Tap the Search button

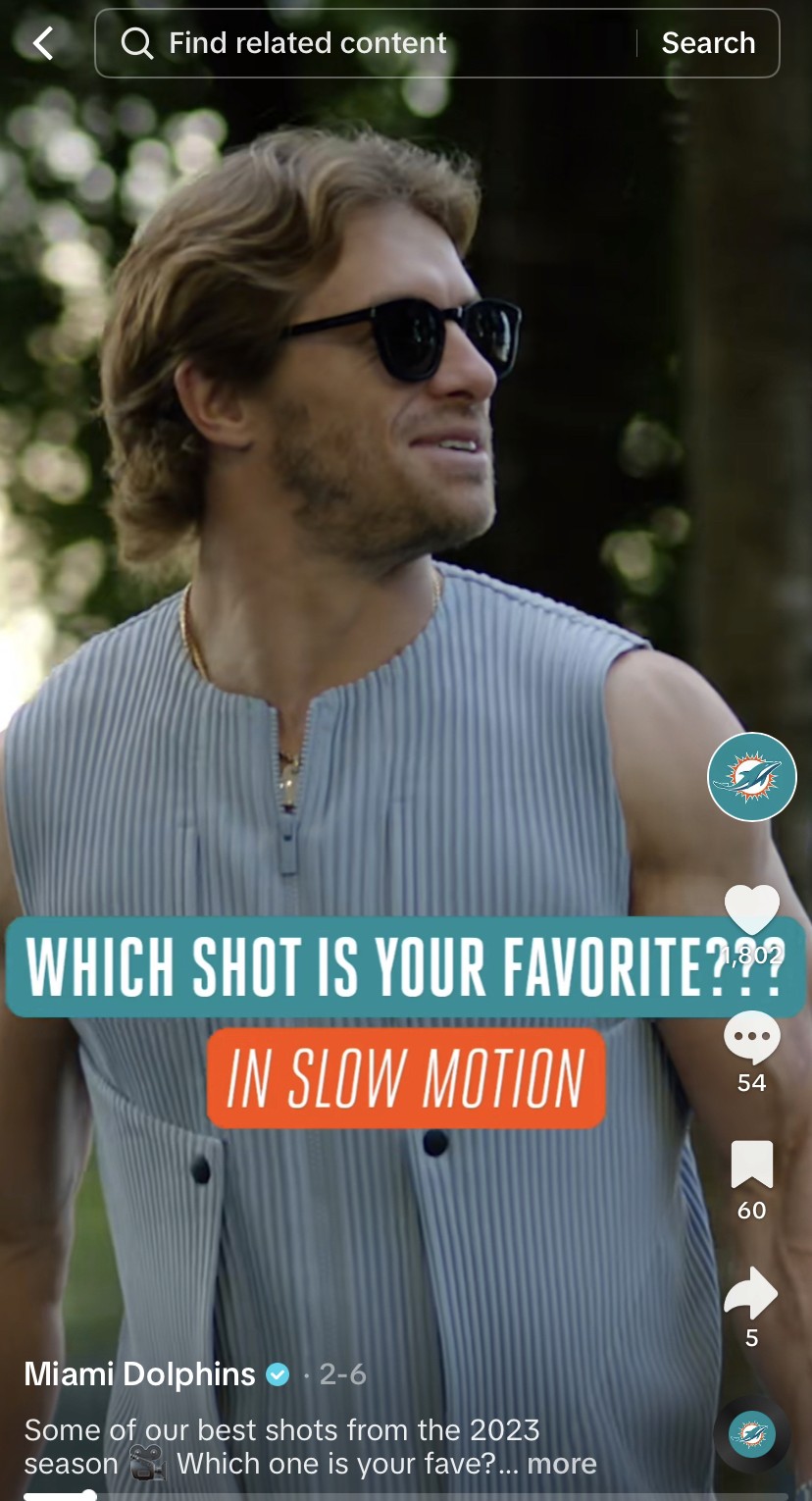[708, 43]
